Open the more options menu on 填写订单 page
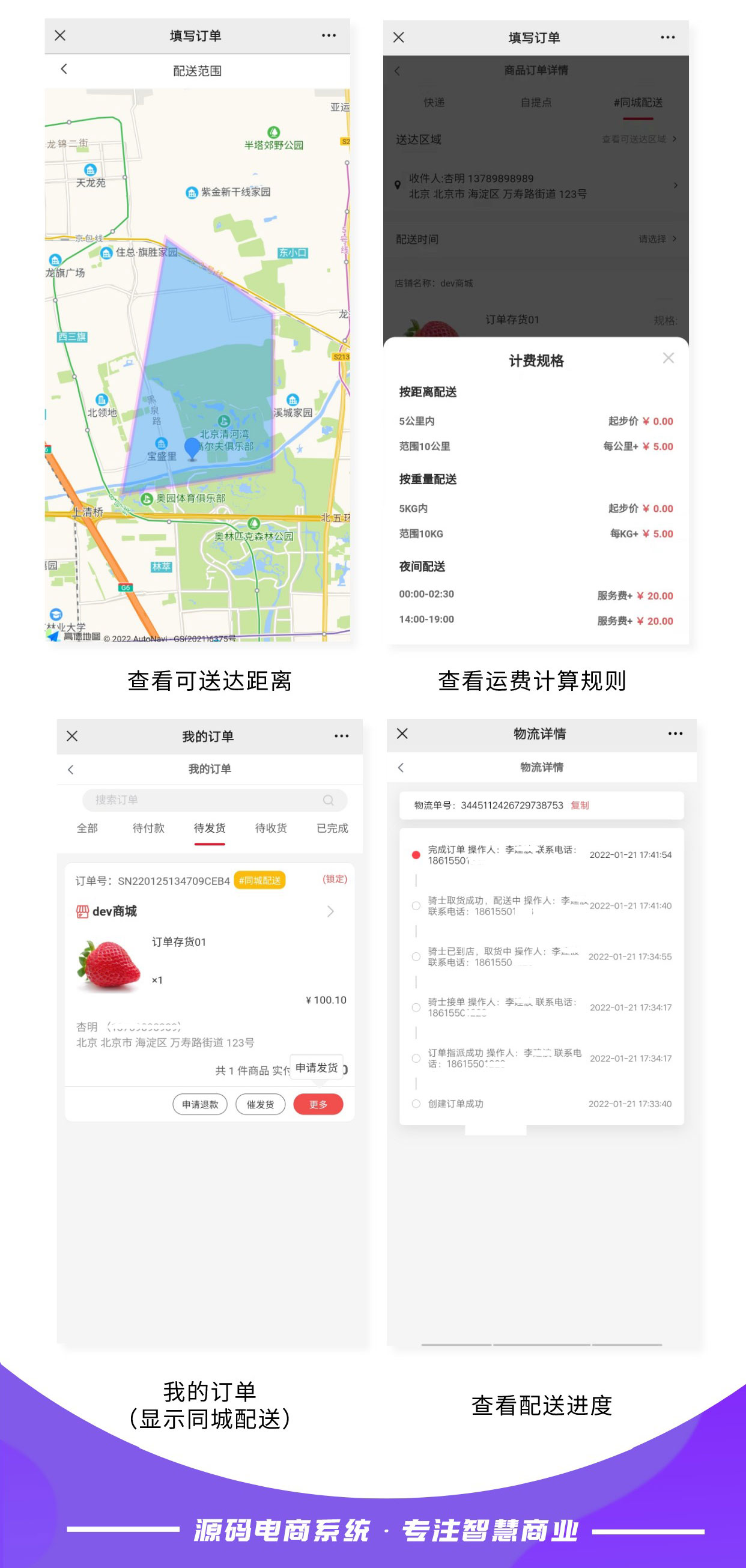This screenshot has width=746, height=1568. tap(329, 35)
